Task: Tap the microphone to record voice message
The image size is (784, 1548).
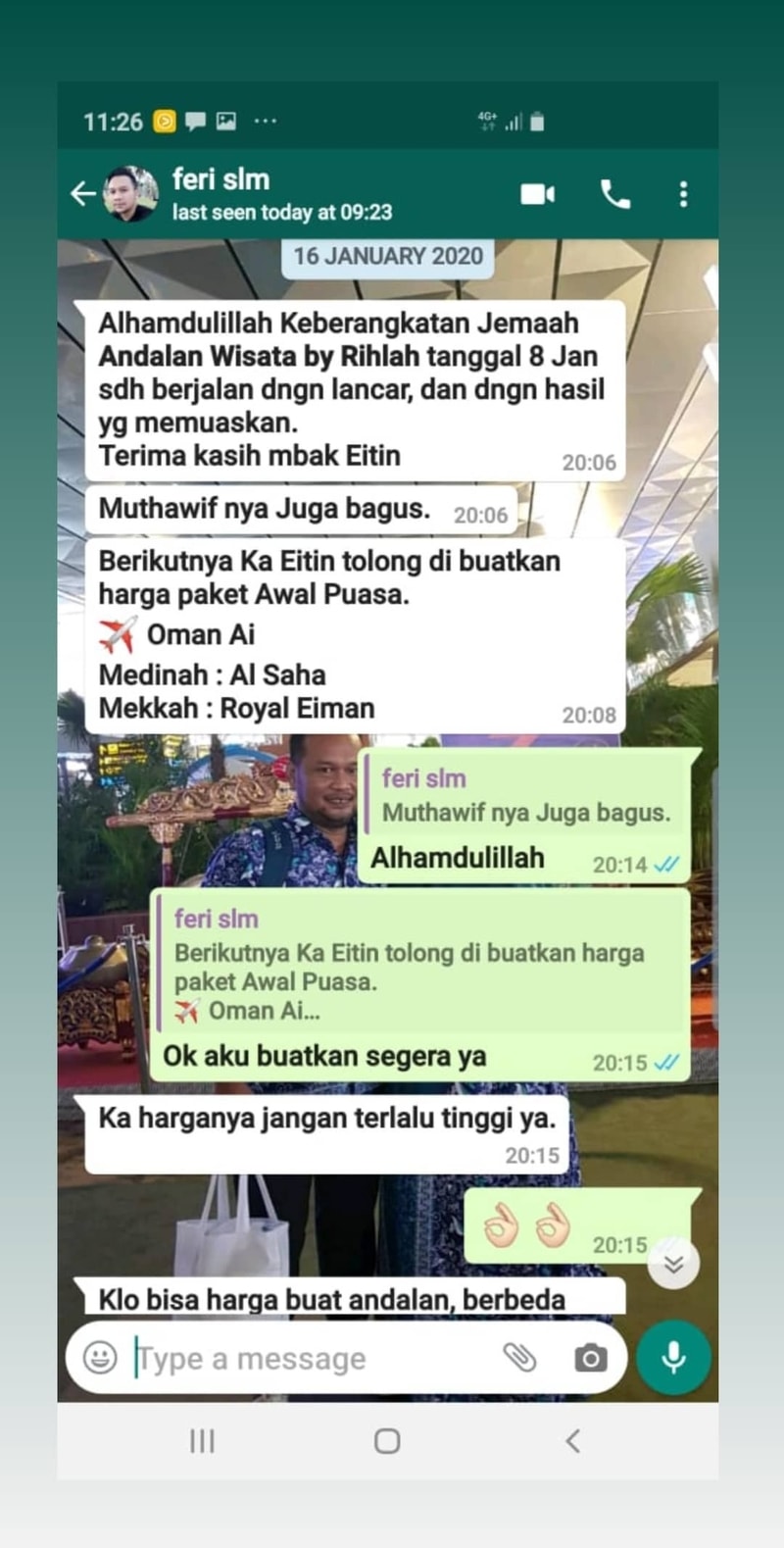Action: tap(673, 1358)
